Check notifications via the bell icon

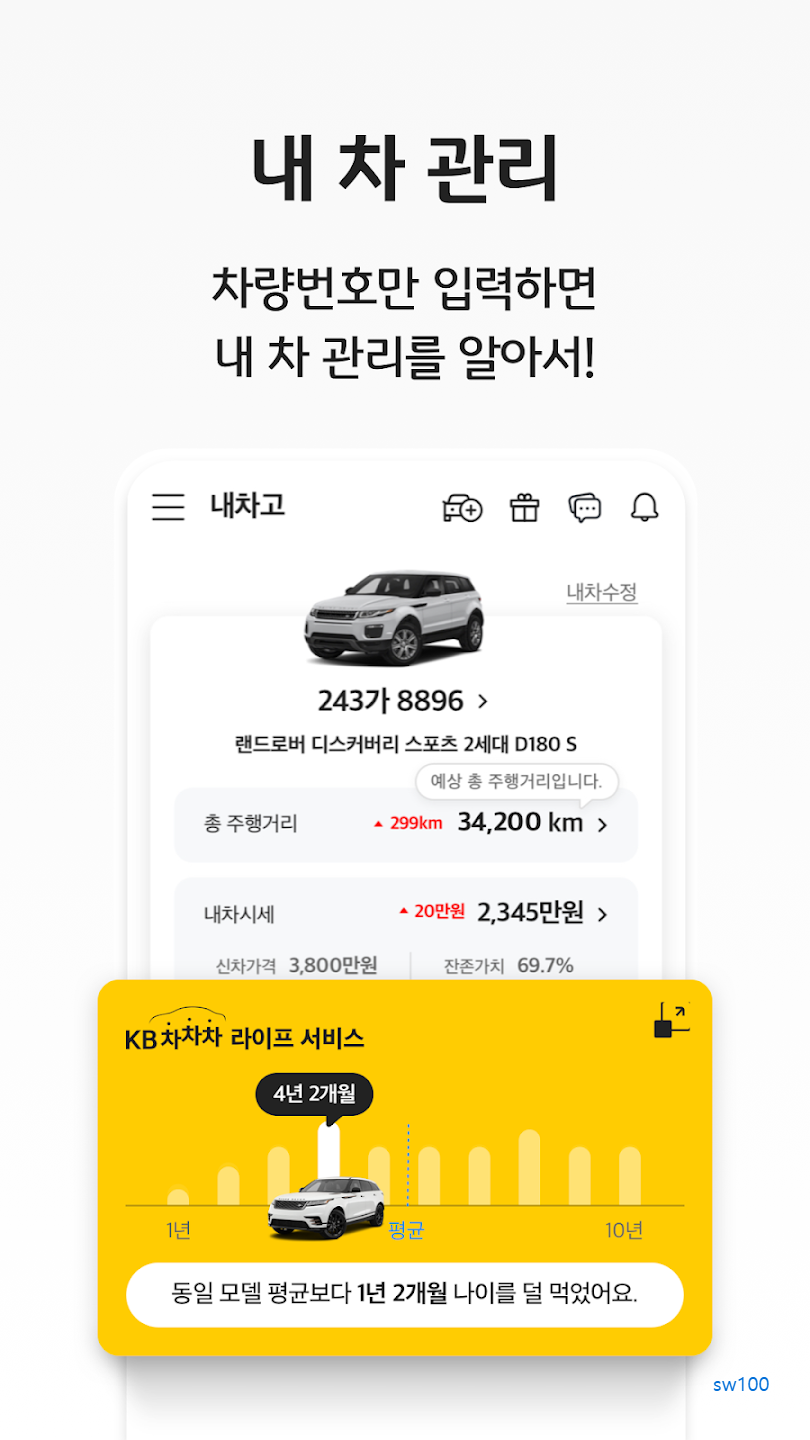pos(644,508)
